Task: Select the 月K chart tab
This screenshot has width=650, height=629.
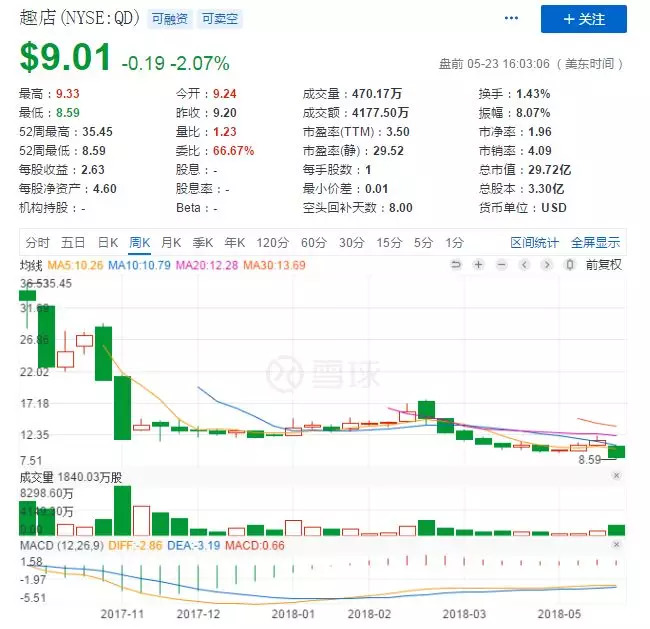Action: pos(171,242)
